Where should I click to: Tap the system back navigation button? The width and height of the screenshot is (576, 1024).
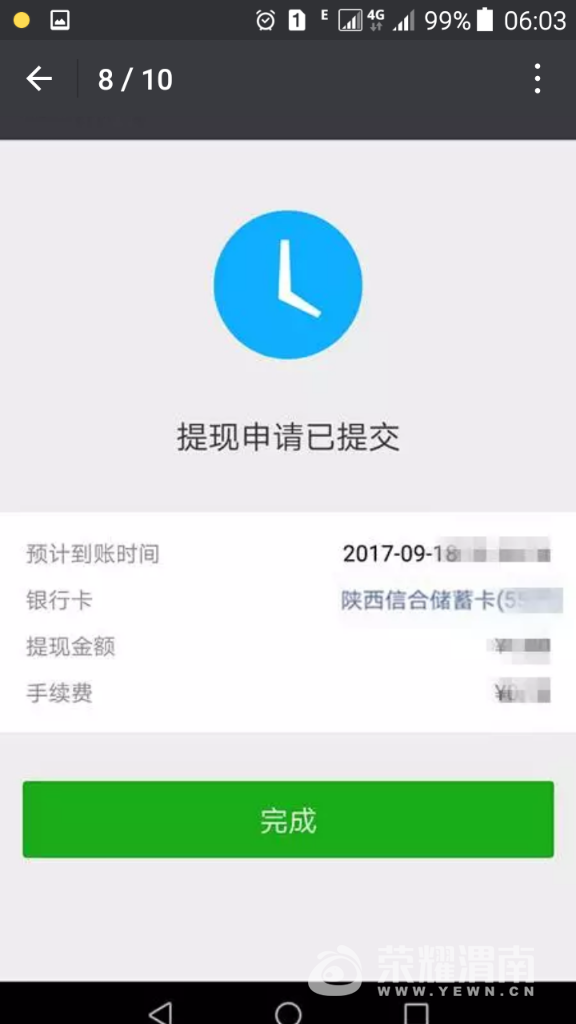click(x=161, y=1011)
